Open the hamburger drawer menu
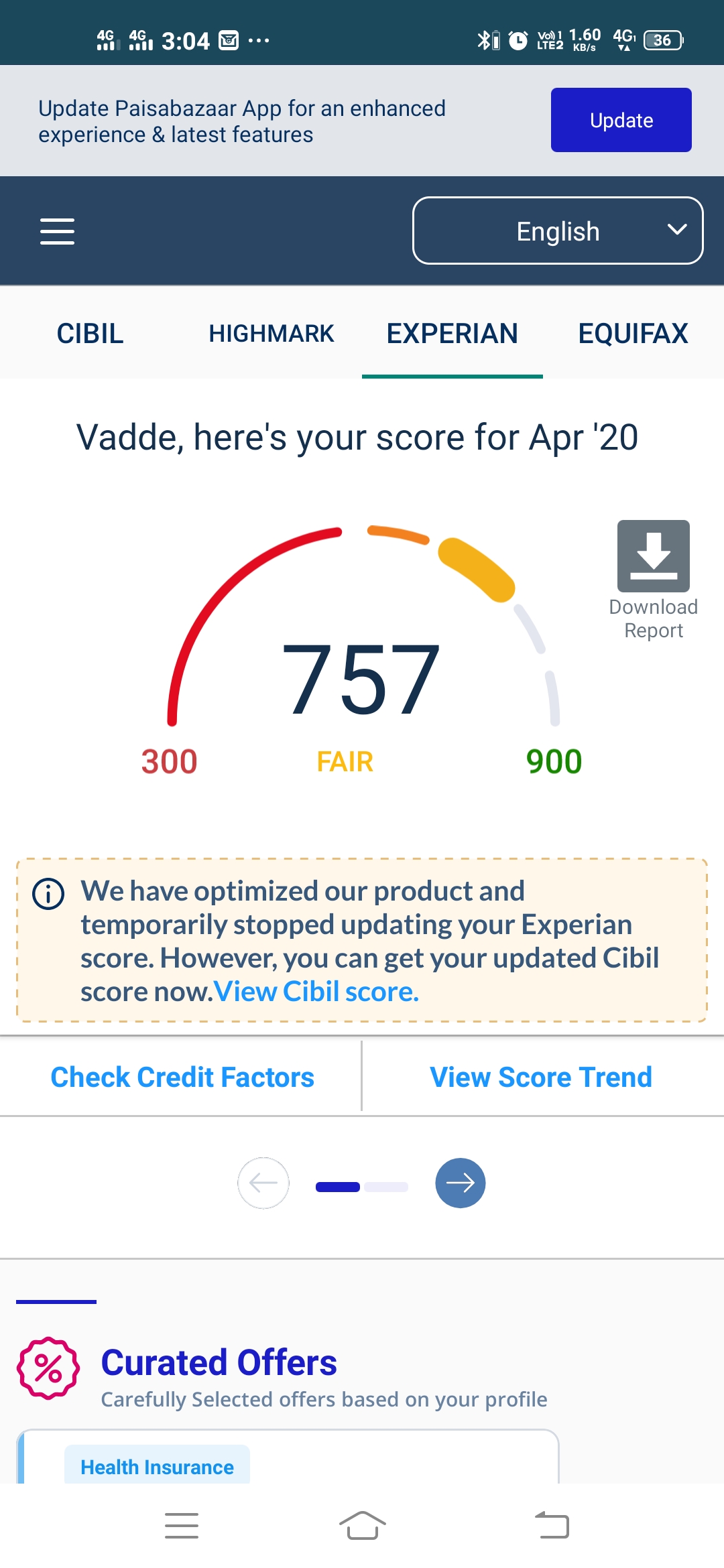Image resolution: width=724 pixels, height=1568 pixels. click(57, 231)
